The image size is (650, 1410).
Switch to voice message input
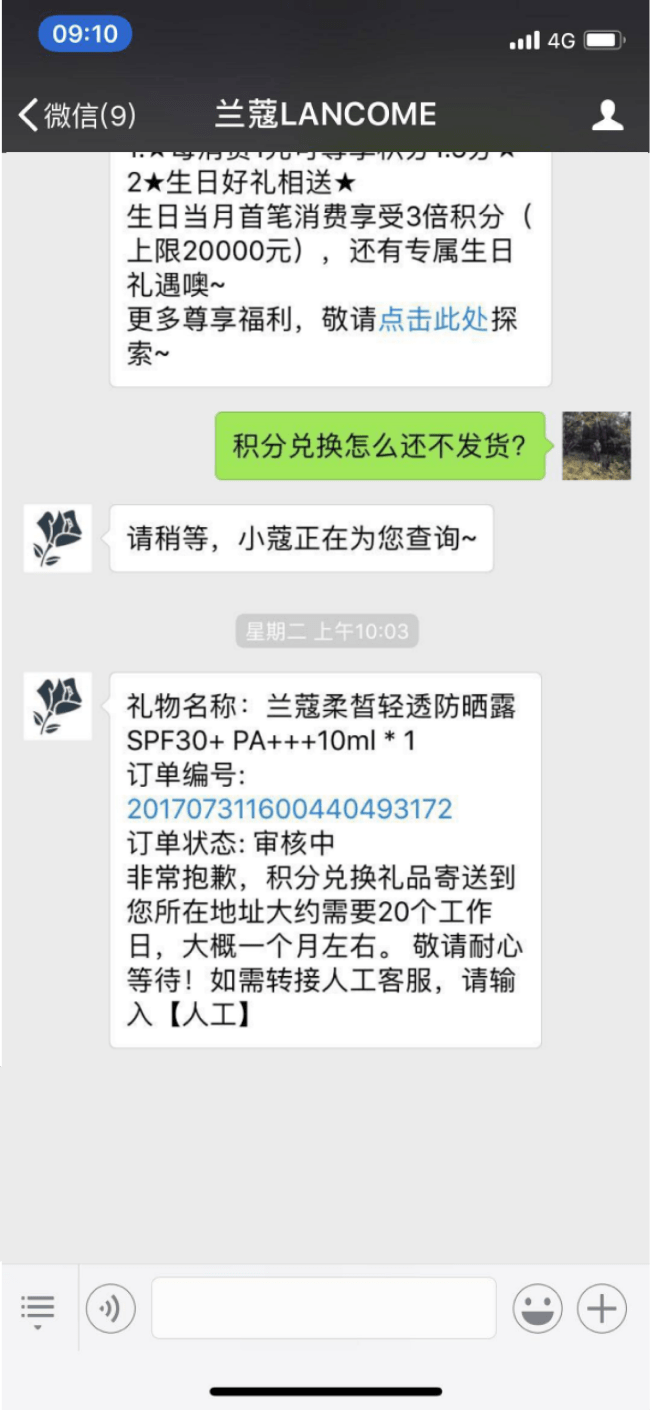coord(110,1308)
